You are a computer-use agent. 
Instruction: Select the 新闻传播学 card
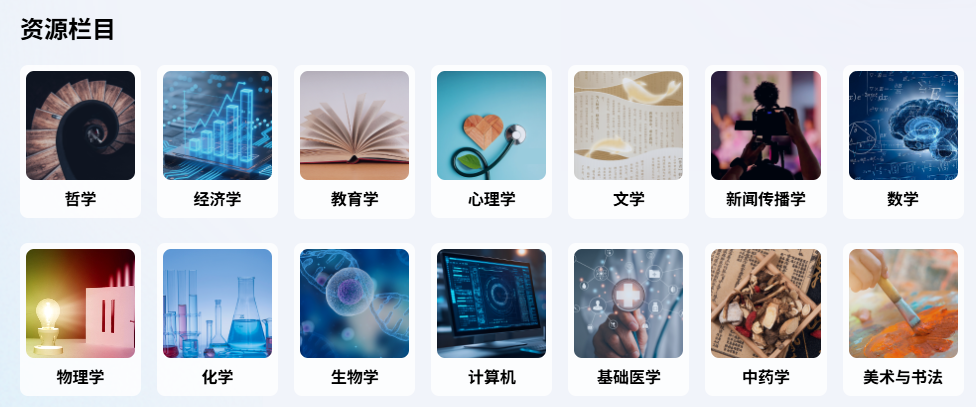(765, 126)
